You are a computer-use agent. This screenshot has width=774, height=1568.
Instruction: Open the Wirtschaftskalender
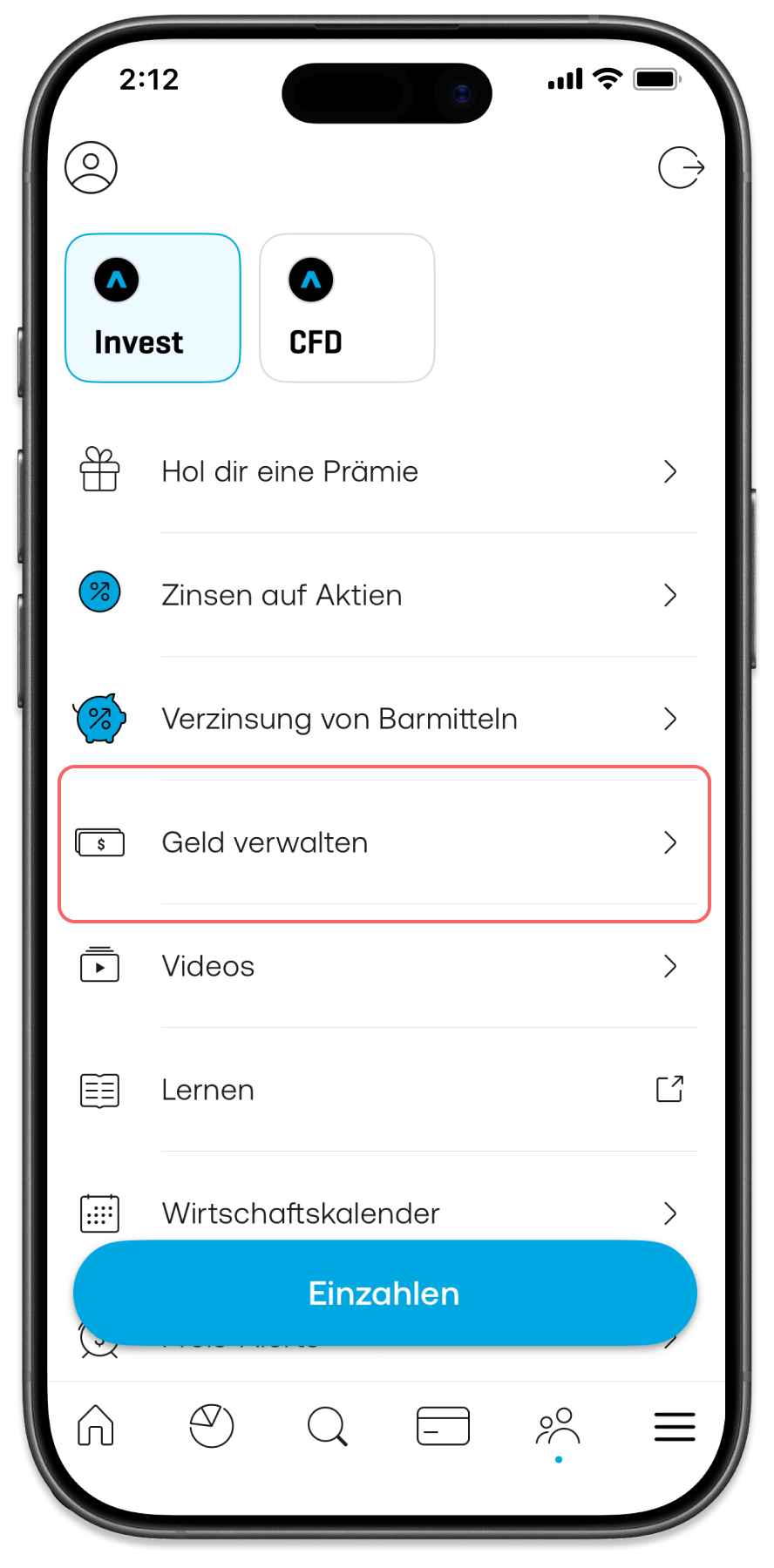click(x=384, y=1213)
